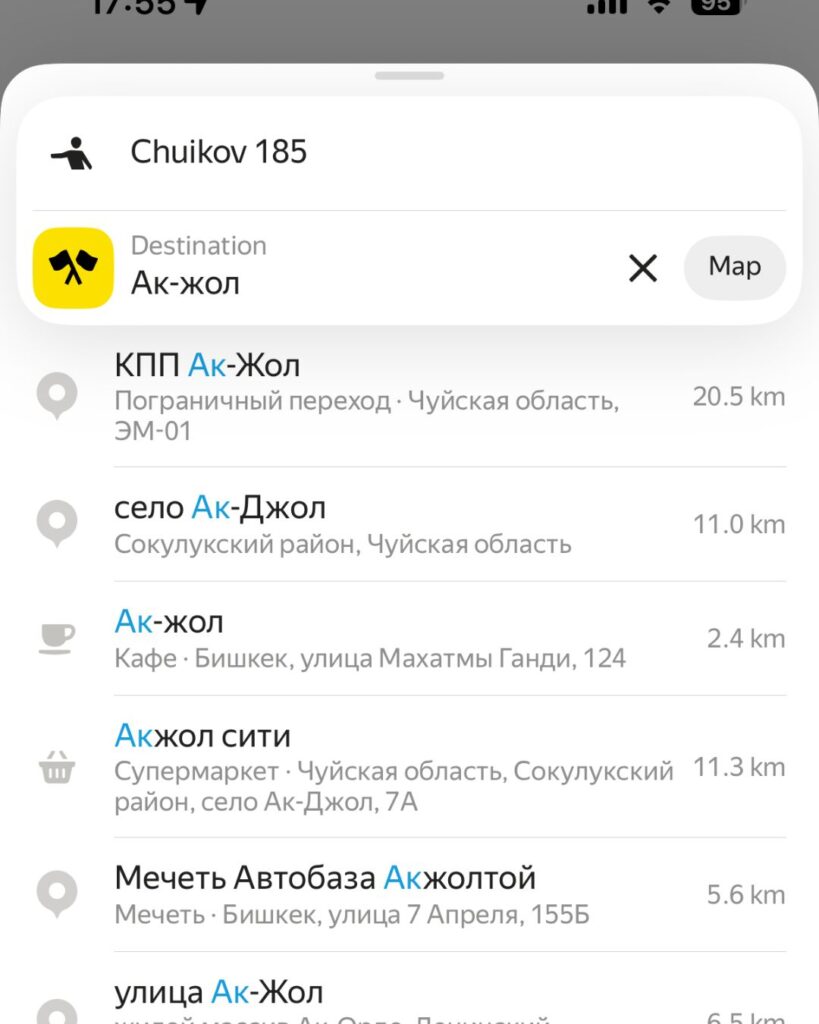Select Мечеть Автобаза Акжолтой result
Viewport: 819px width, 1024px height.
(x=410, y=895)
